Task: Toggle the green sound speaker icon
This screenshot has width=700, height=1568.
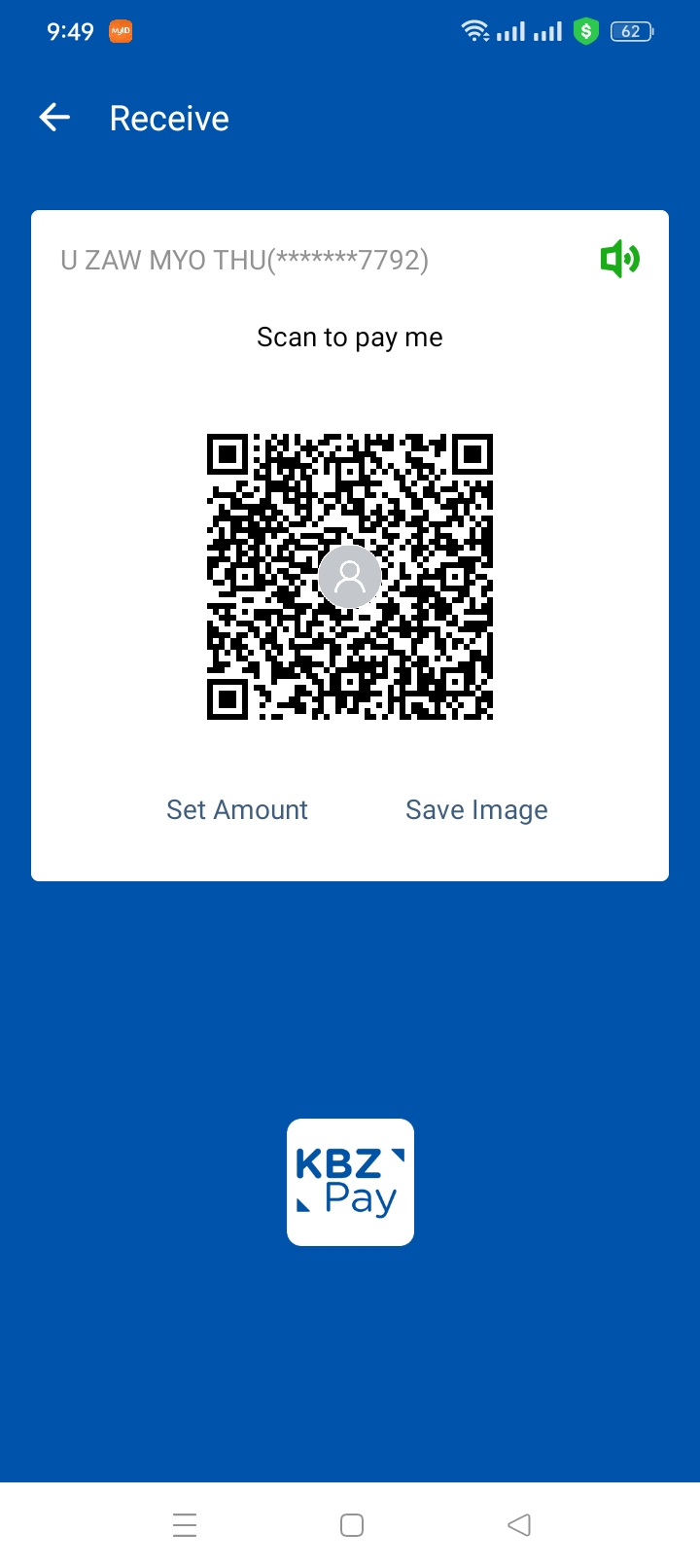Action: [x=619, y=260]
